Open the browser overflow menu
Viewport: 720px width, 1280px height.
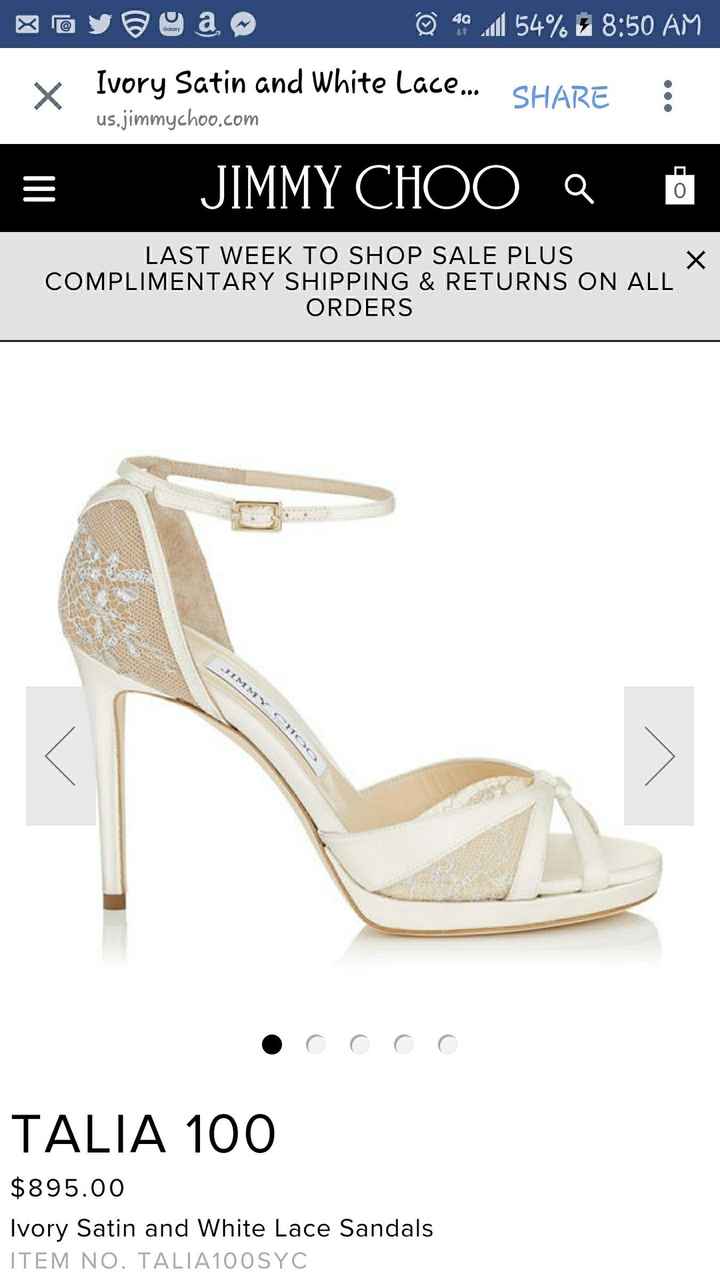pos(667,97)
